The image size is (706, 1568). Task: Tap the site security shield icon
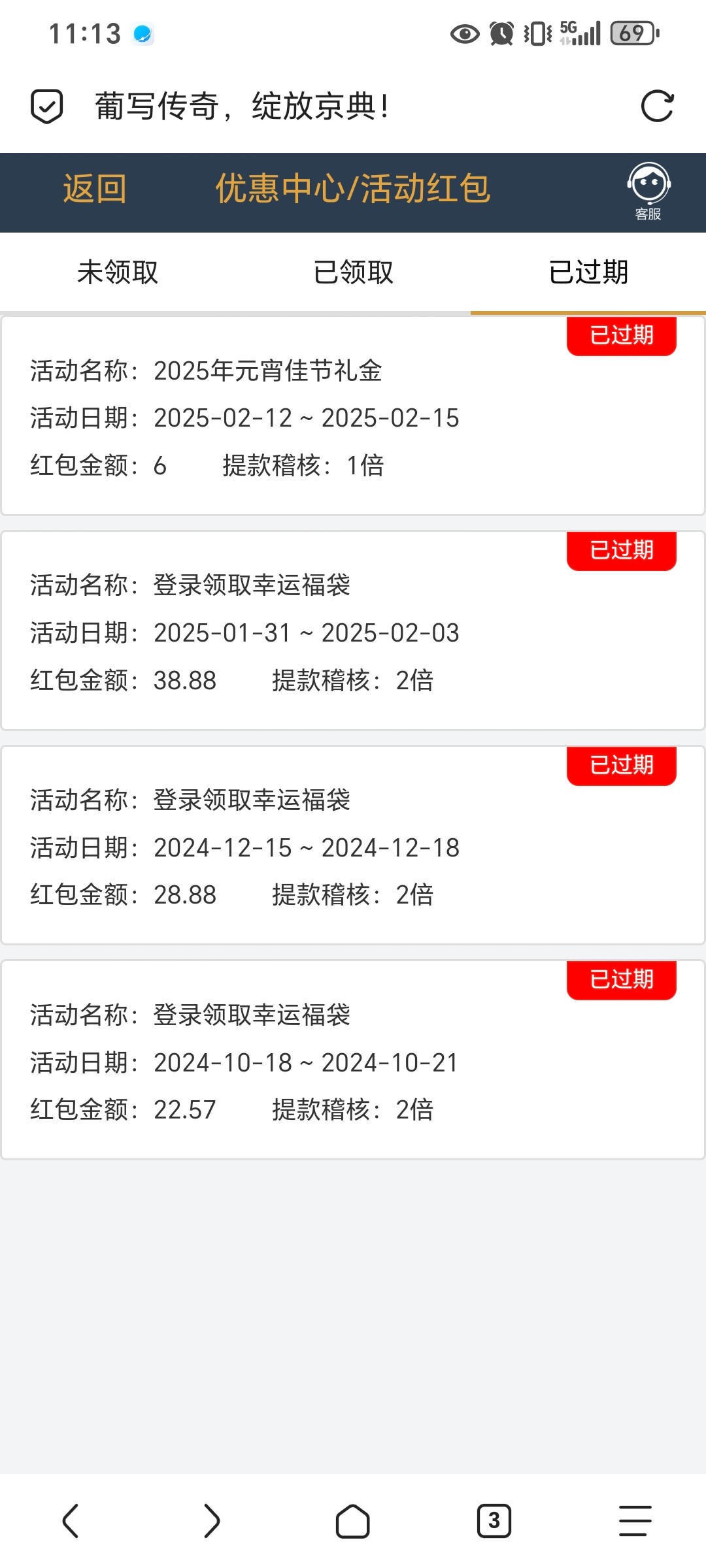pyautogui.click(x=47, y=106)
